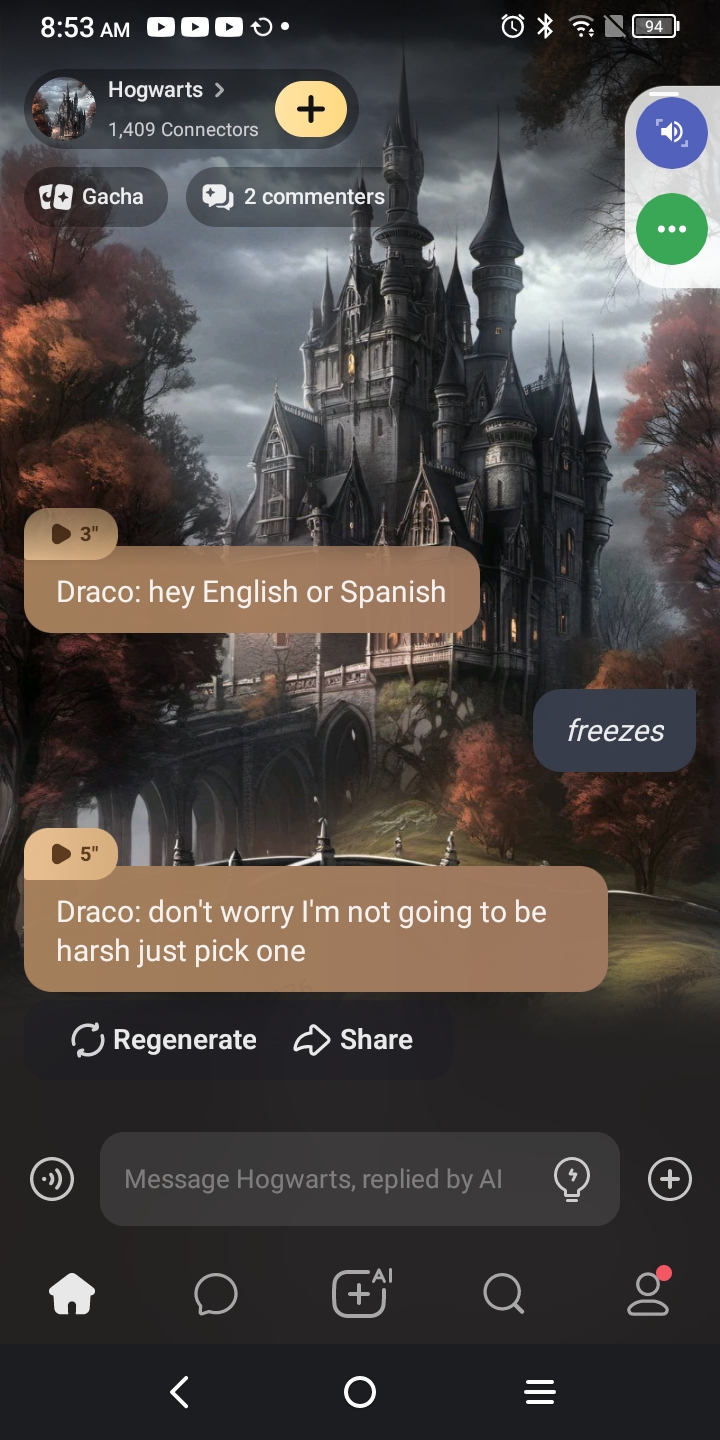Focus the Message Hogwarts text field
The width and height of the screenshot is (720, 1440).
click(x=320, y=1179)
